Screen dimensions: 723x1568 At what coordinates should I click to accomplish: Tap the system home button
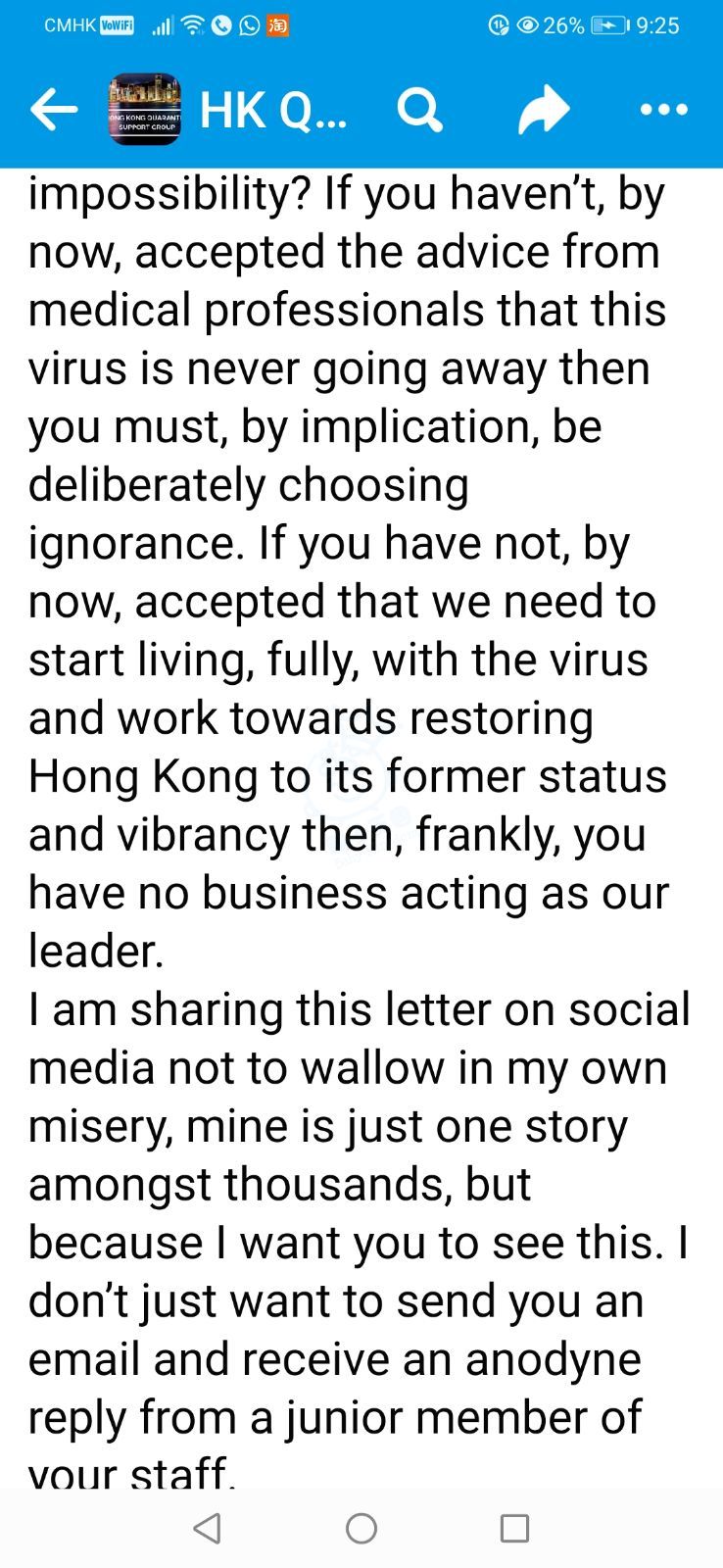[x=361, y=1528]
